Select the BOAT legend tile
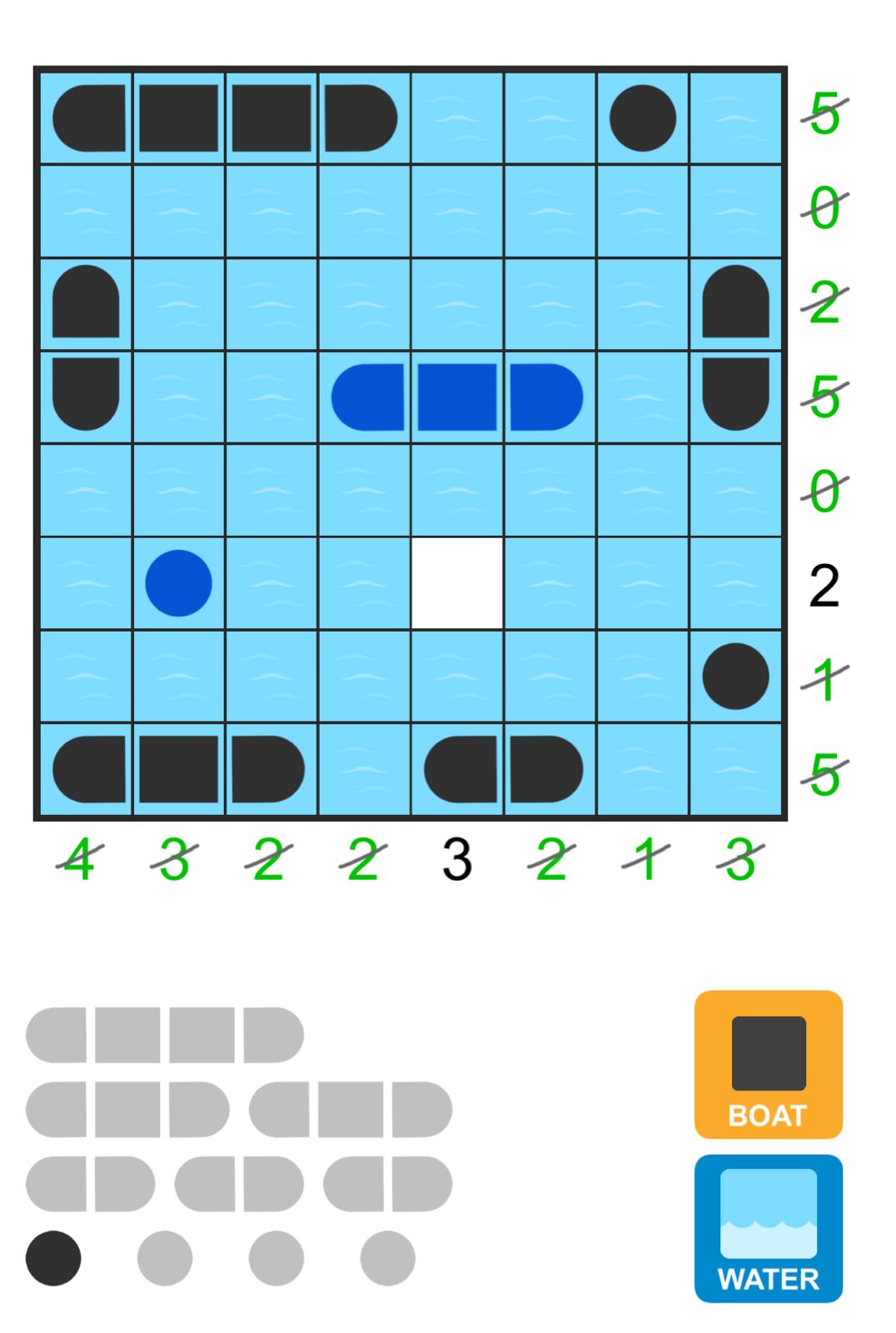 [x=767, y=1062]
